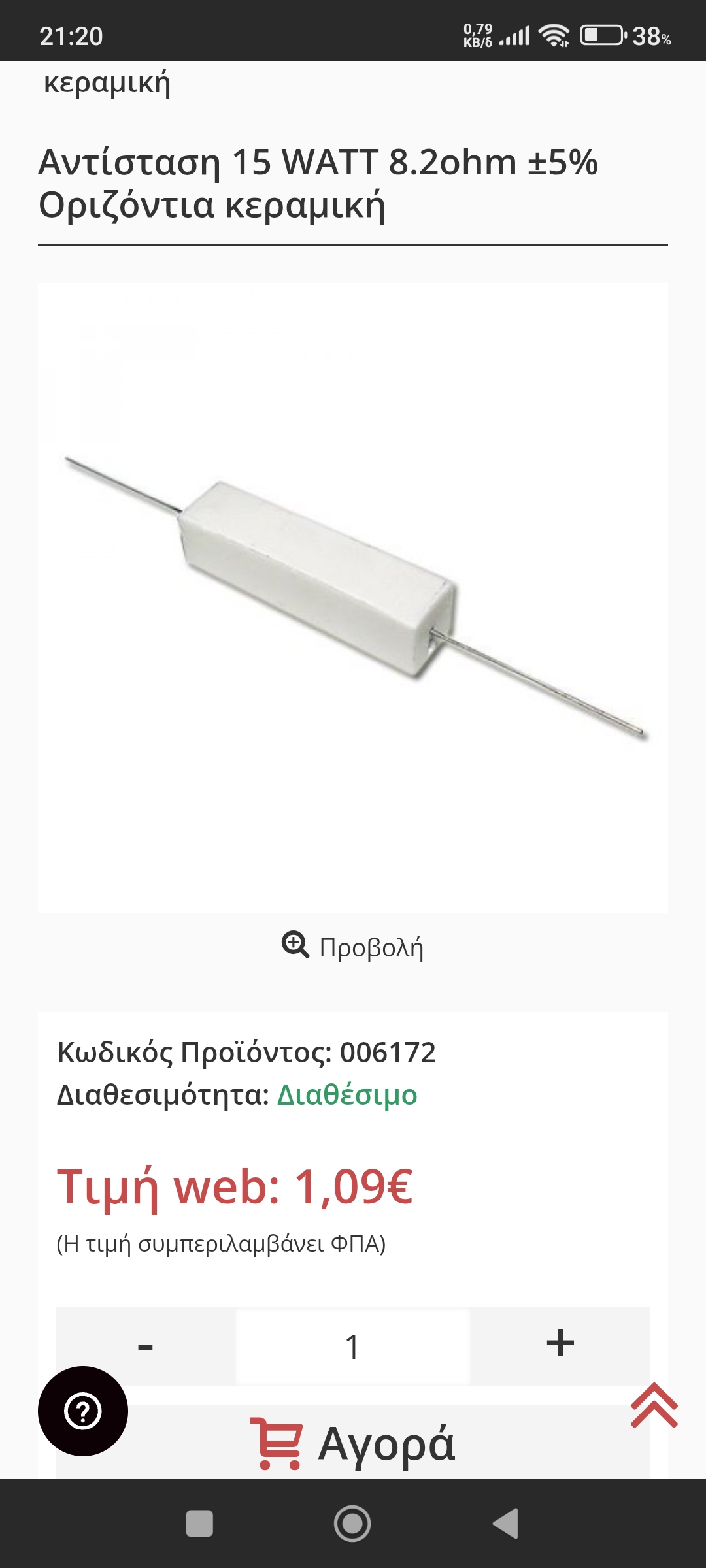Increase quantity with the plus button
The width and height of the screenshot is (706, 1568).
(x=560, y=1346)
